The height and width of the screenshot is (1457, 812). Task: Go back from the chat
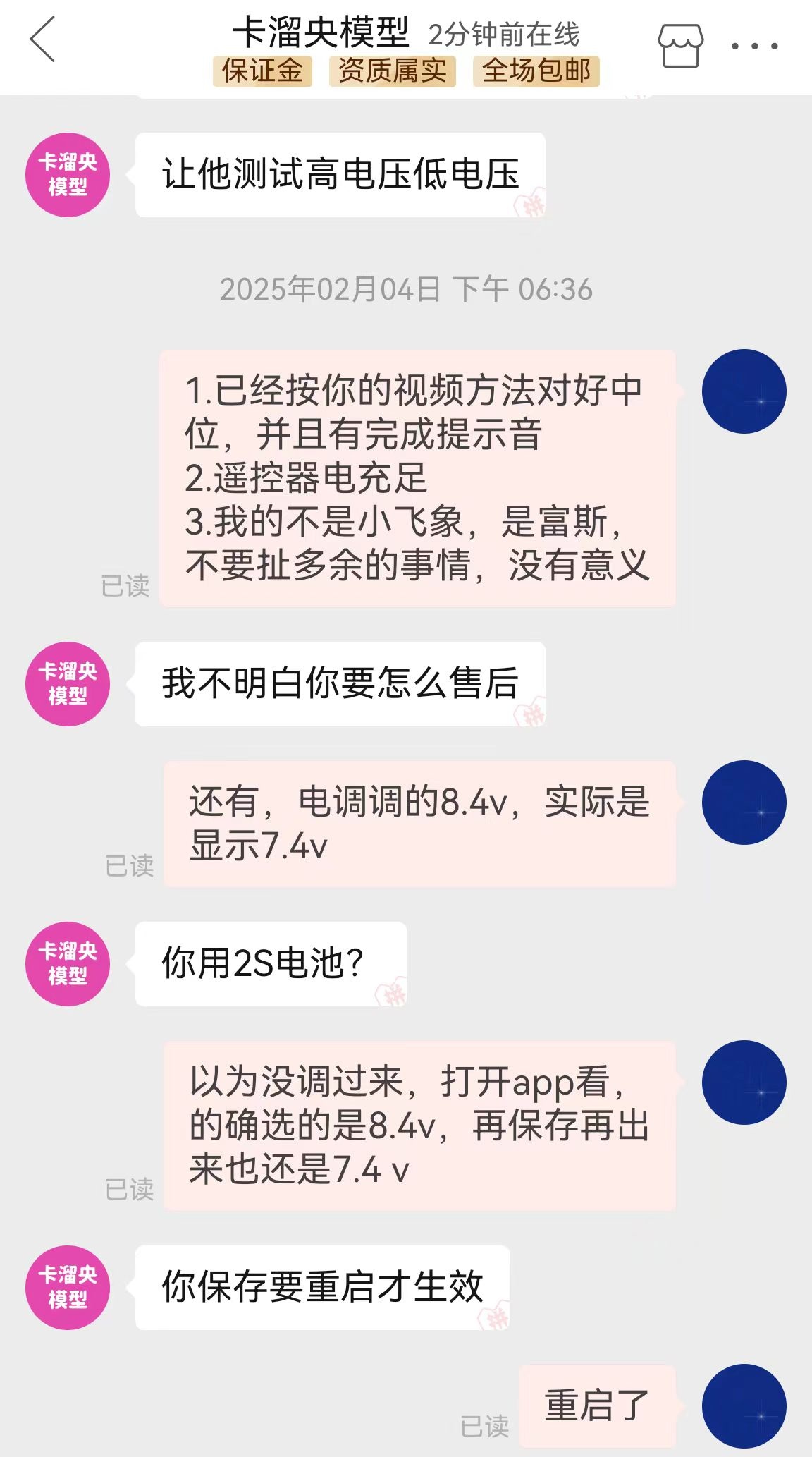coord(42,41)
